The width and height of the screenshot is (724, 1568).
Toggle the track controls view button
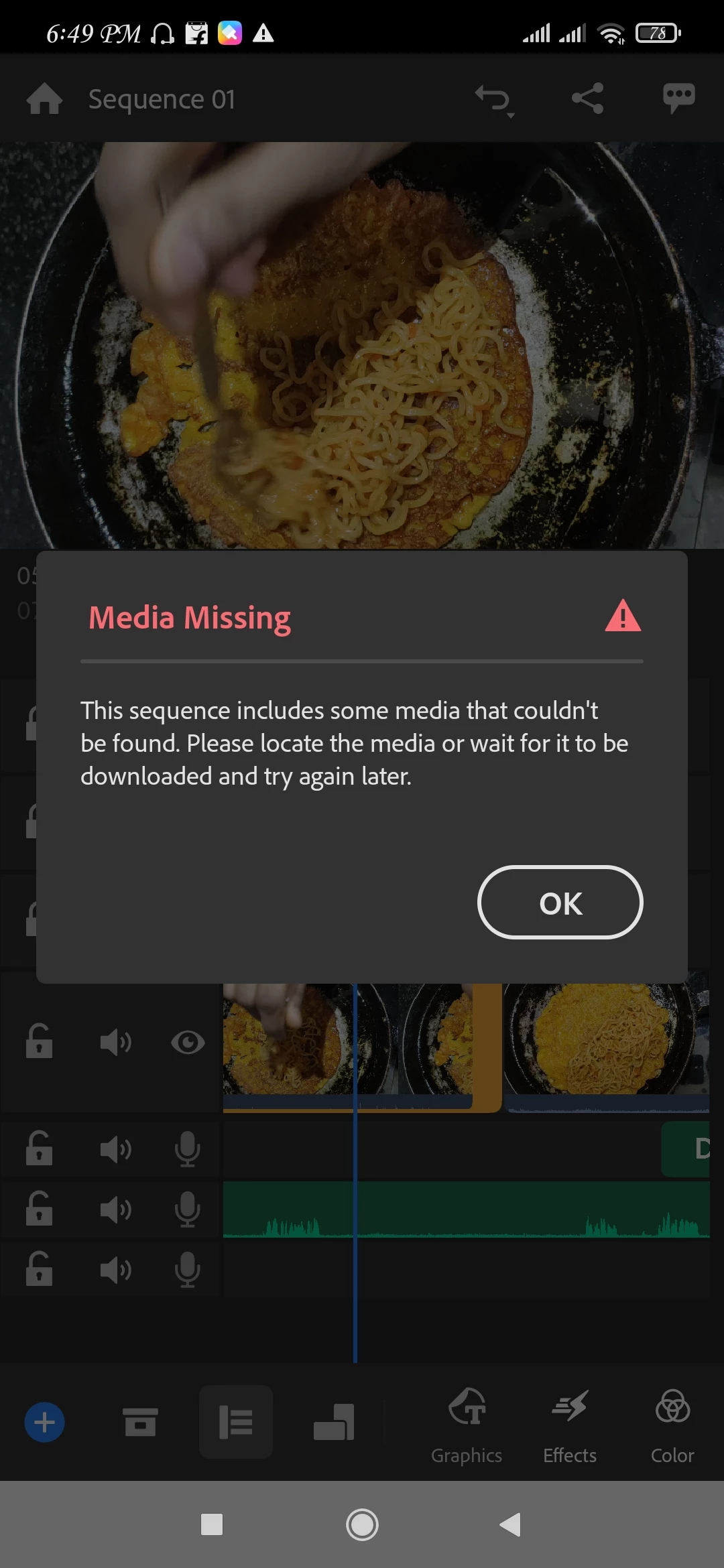[x=236, y=1422]
